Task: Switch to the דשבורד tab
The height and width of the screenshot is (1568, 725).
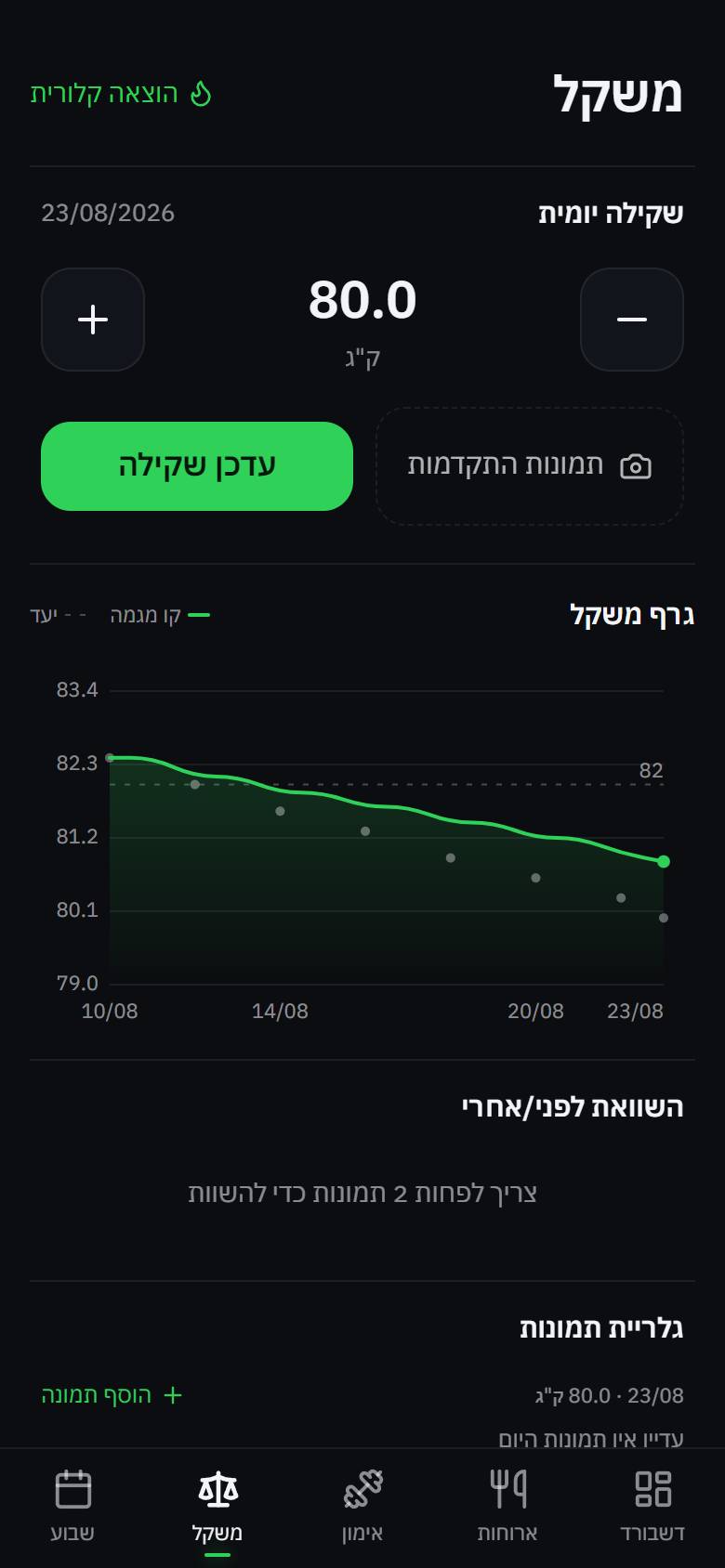Action: tap(652, 1507)
